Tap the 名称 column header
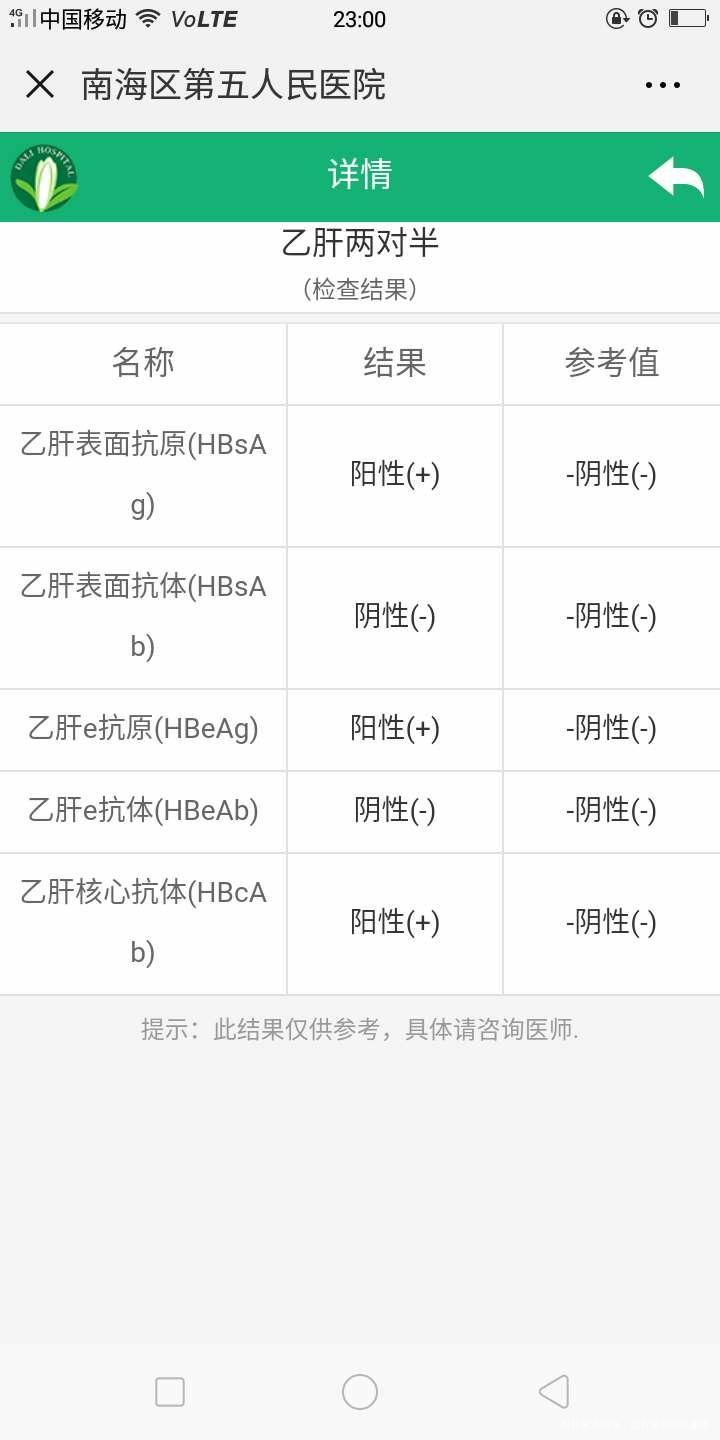The height and width of the screenshot is (1440, 720). [x=143, y=363]
